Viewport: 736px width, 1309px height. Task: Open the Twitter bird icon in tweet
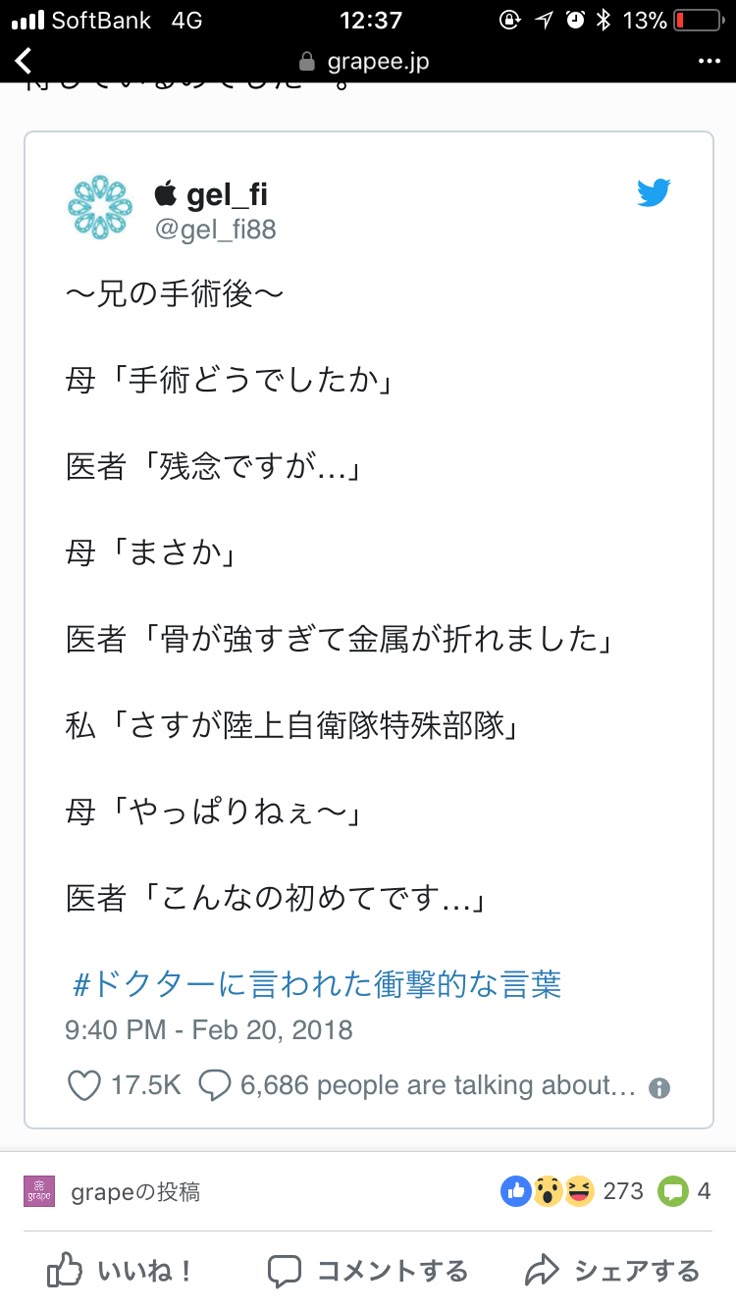pyautogui.click(x=654, y=193)
